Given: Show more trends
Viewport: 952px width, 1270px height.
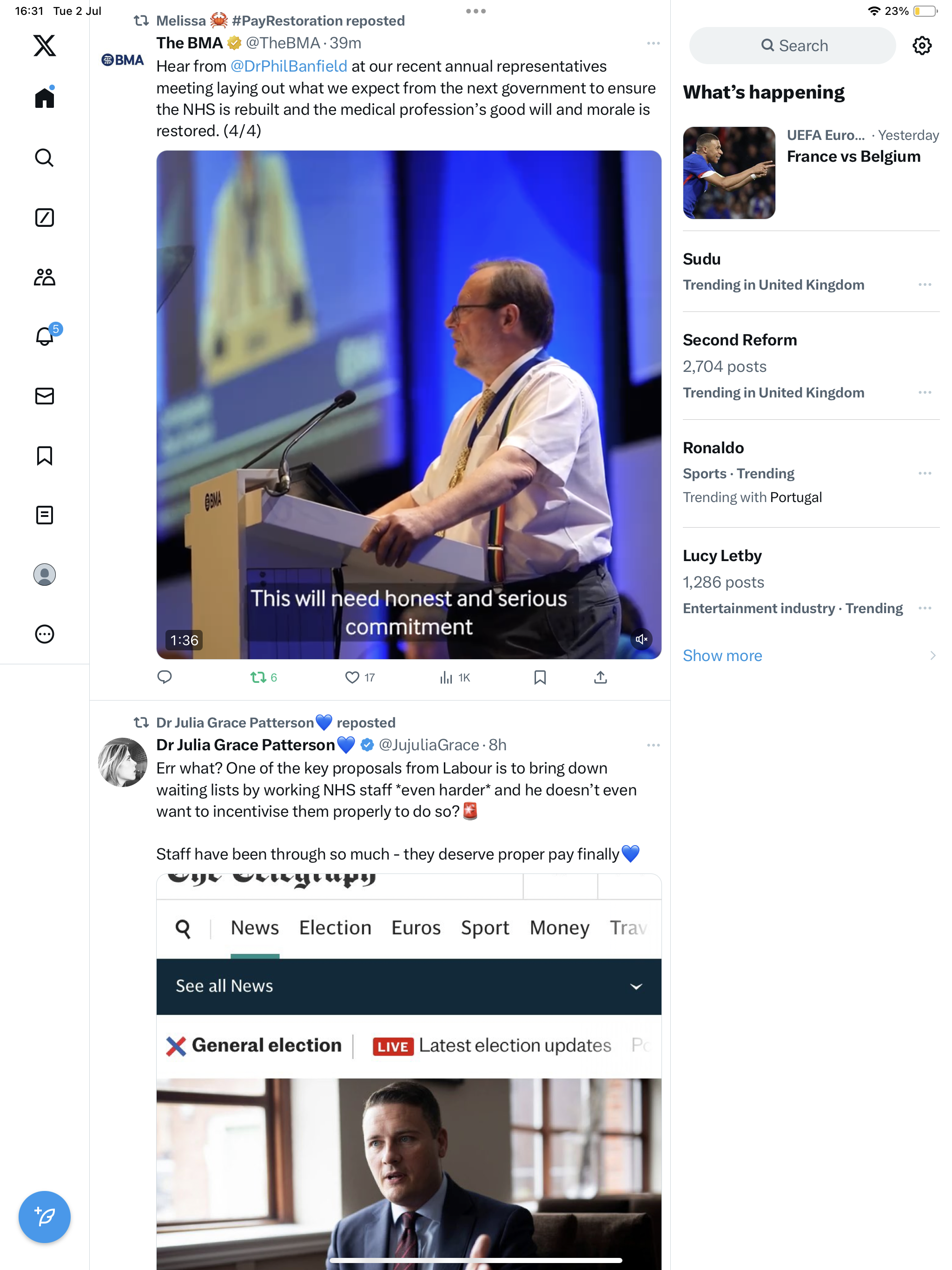Looking at the screenshot, I should [x=722, y=655].
